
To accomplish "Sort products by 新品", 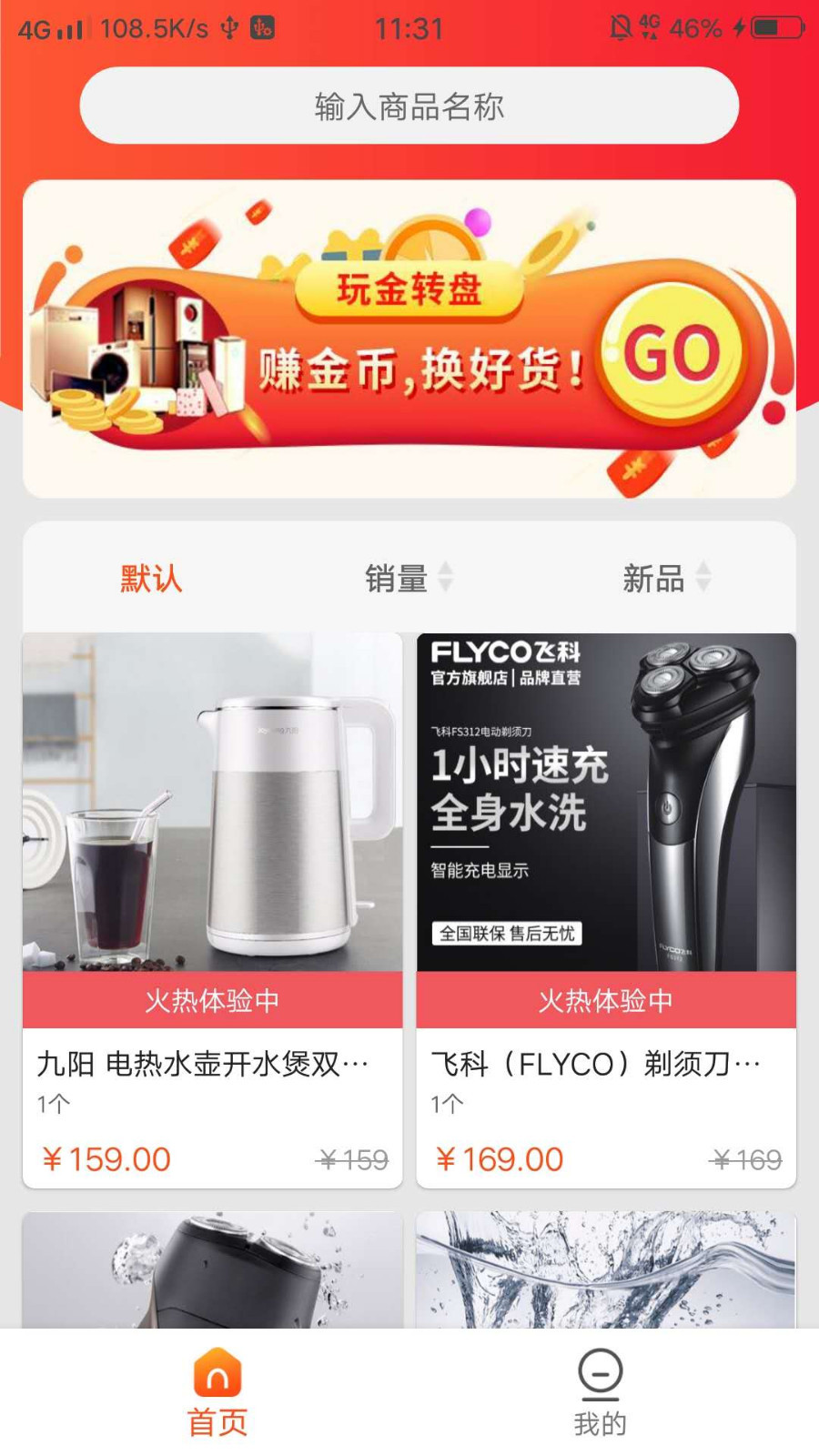I will click(x=664, y=578).
